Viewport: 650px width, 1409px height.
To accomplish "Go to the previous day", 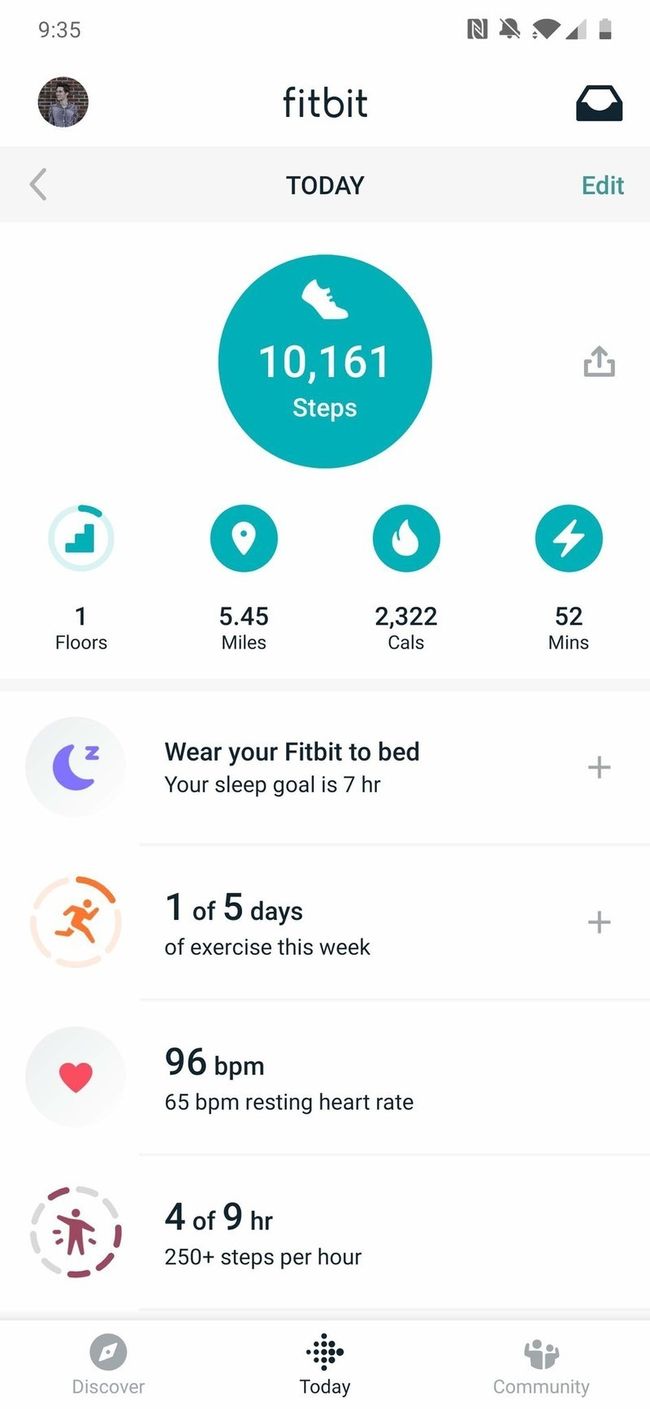I will coord(38,185).
